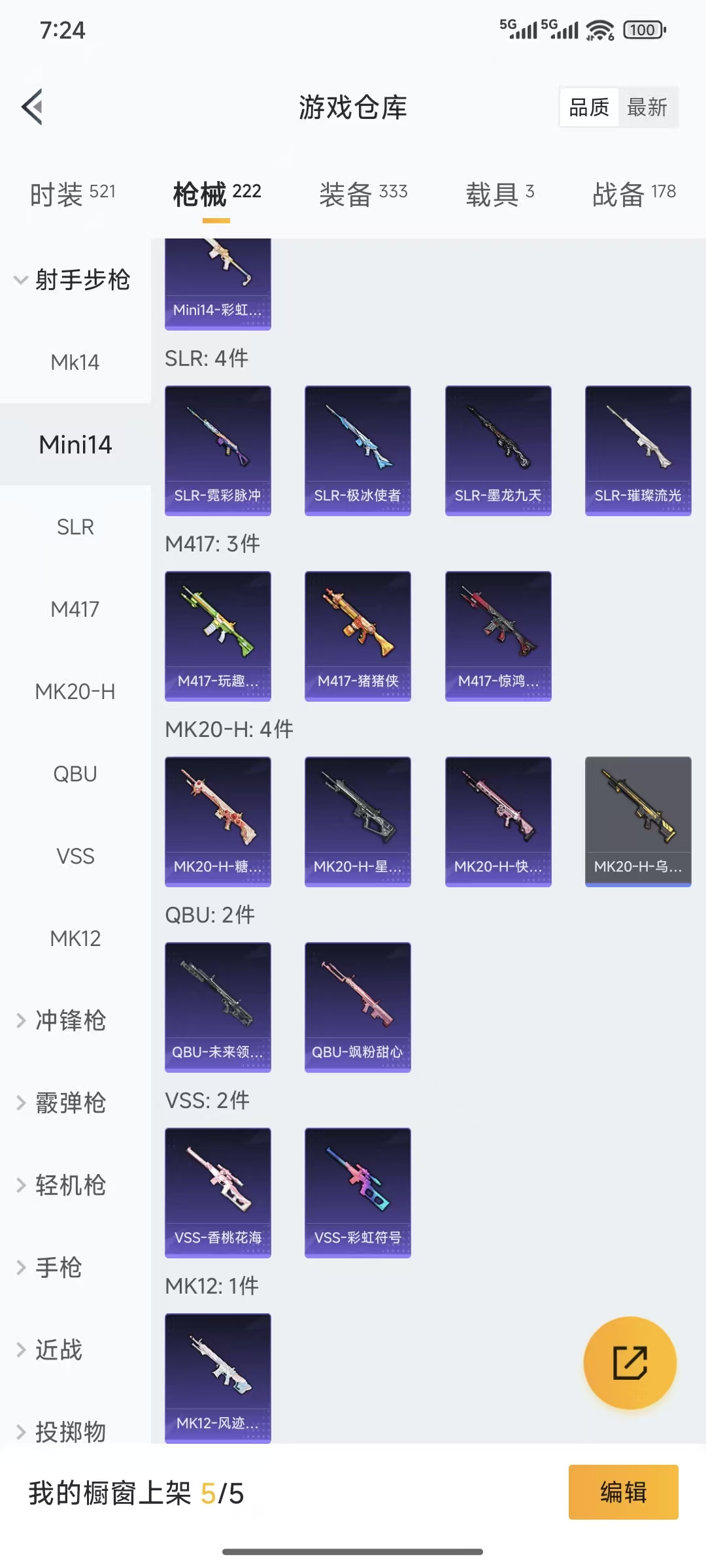Select the QBU-飒粉甜心 skin
The height and width of the screenshot is (1568, 706).
point(358,1007)
